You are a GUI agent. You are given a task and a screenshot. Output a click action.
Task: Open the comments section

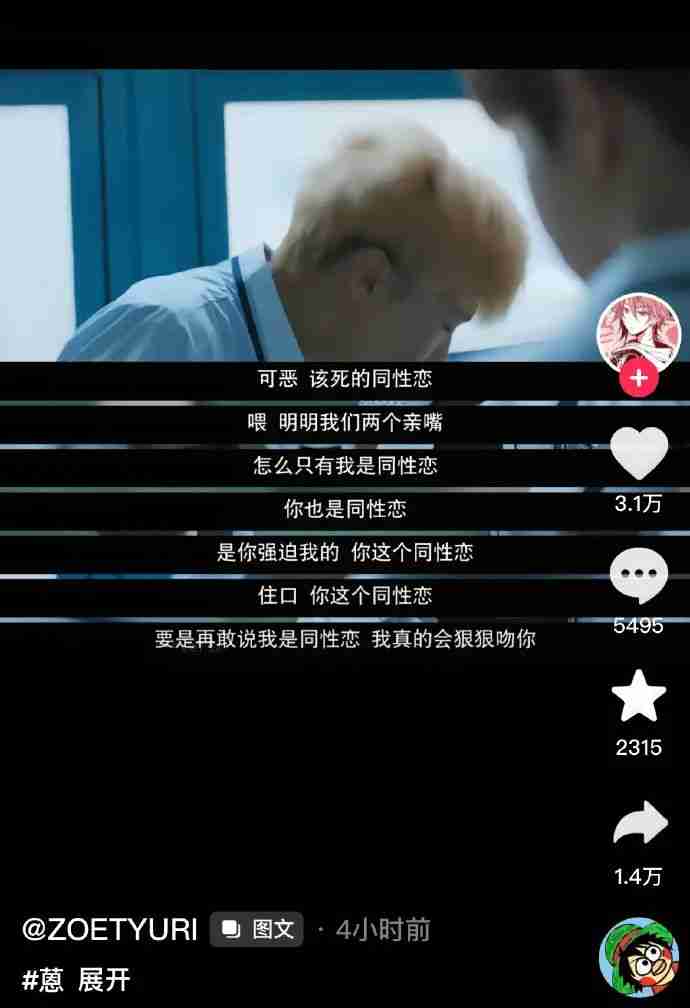[x=638, y=577]
